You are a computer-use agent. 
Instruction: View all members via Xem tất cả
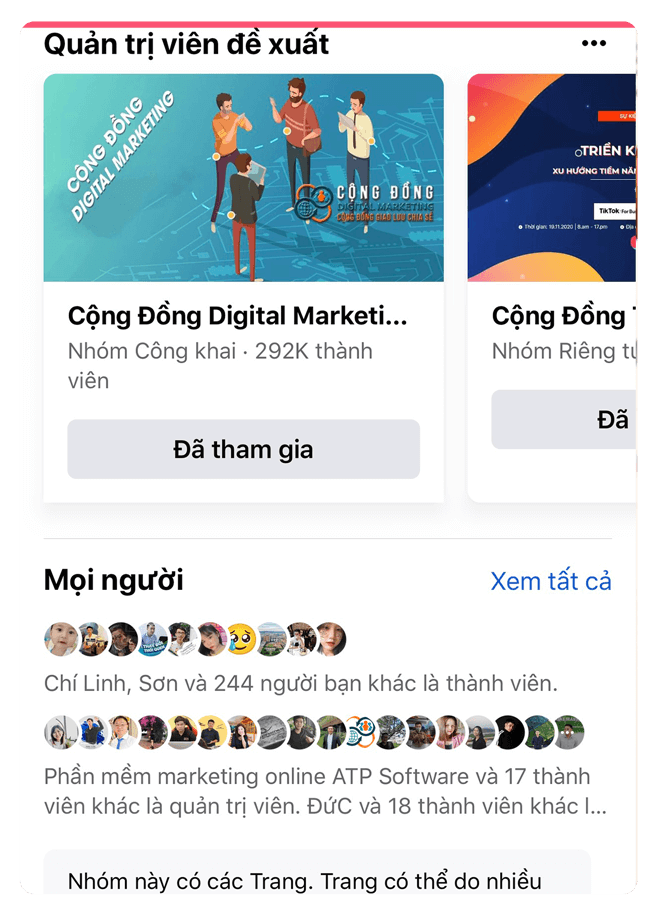click(551, 581)
